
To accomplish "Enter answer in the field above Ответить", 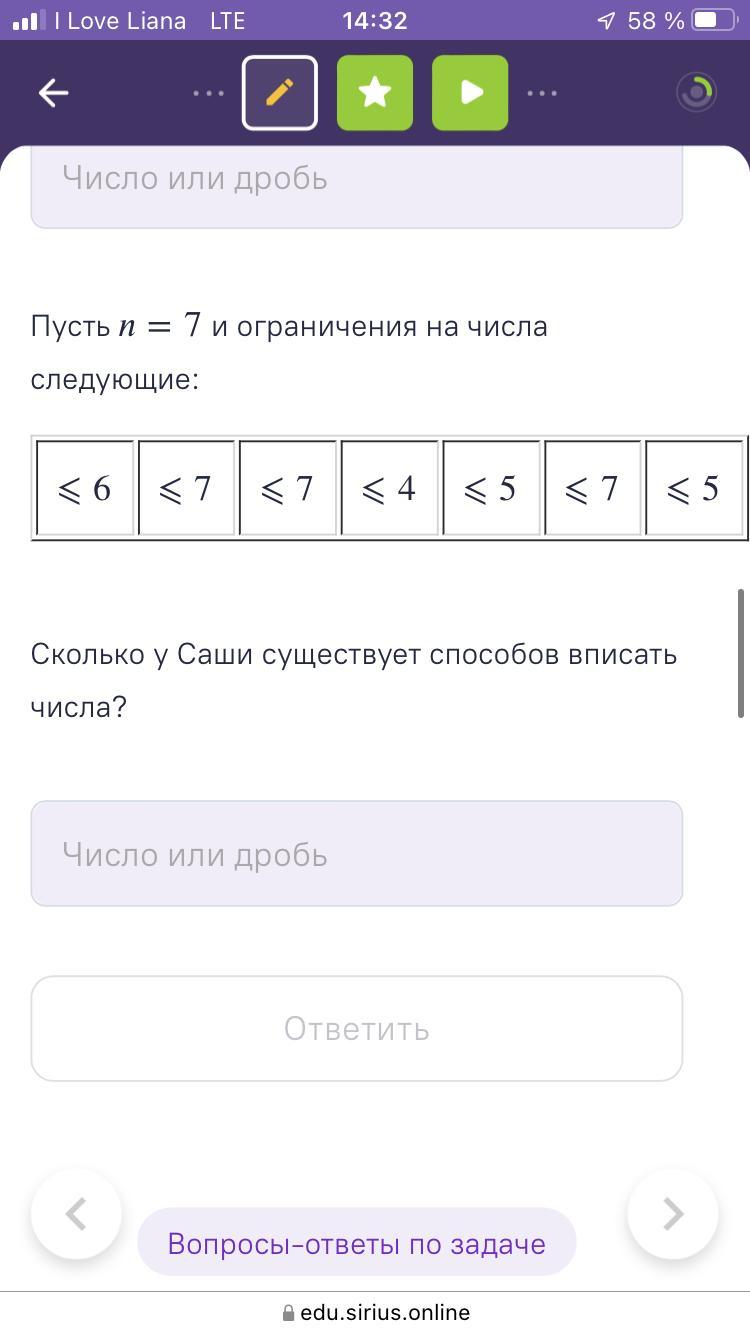I will click(356, 854).
